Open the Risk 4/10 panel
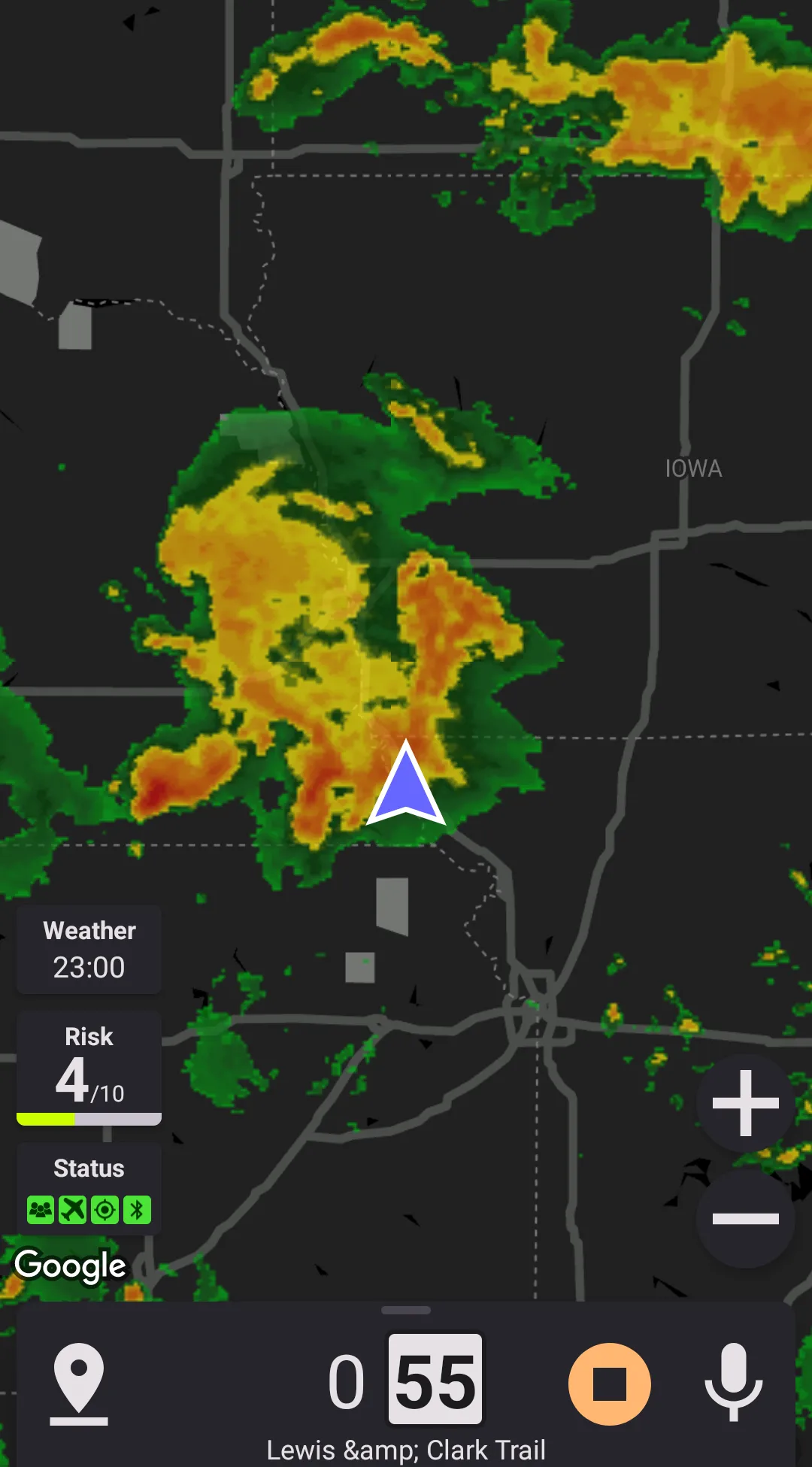Viewport: 812px width, 1467px height. coord(89,1068)
